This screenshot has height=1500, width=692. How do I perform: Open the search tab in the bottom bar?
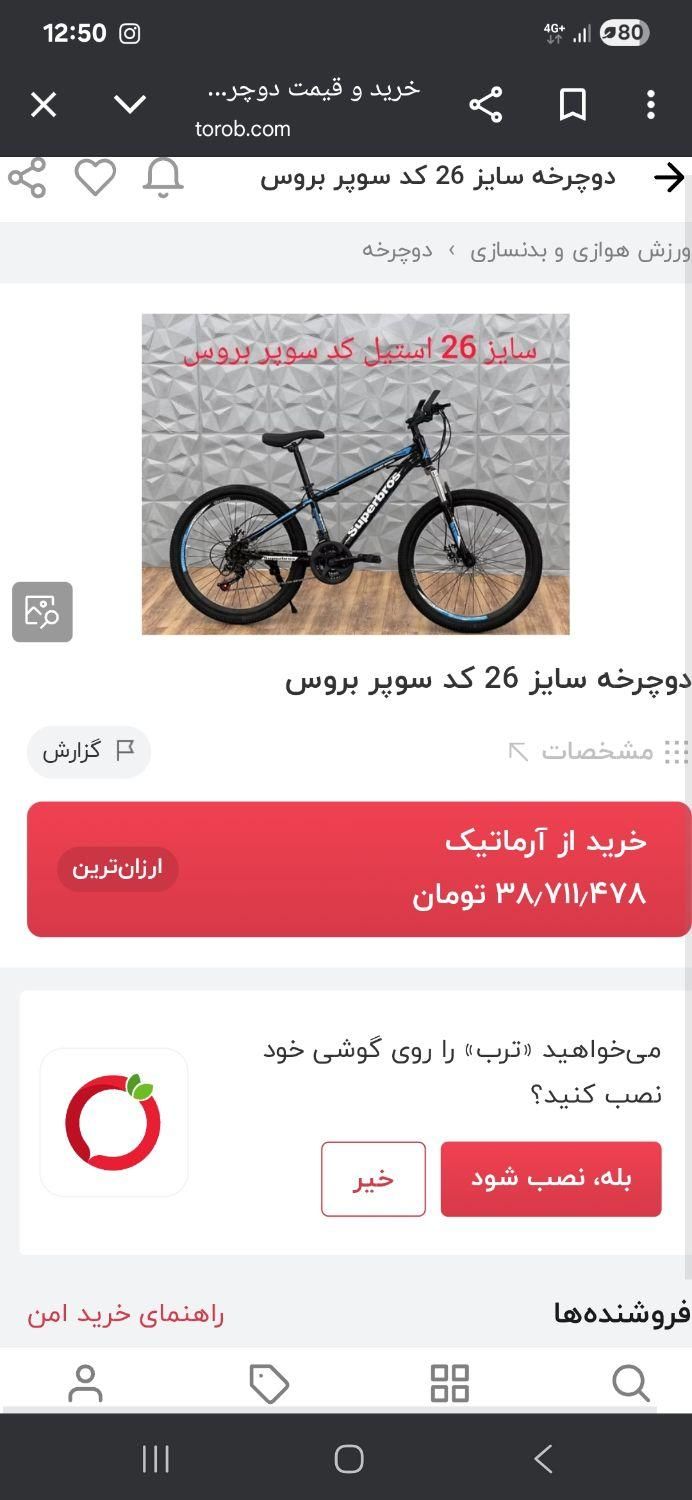tap(630, 1384)
